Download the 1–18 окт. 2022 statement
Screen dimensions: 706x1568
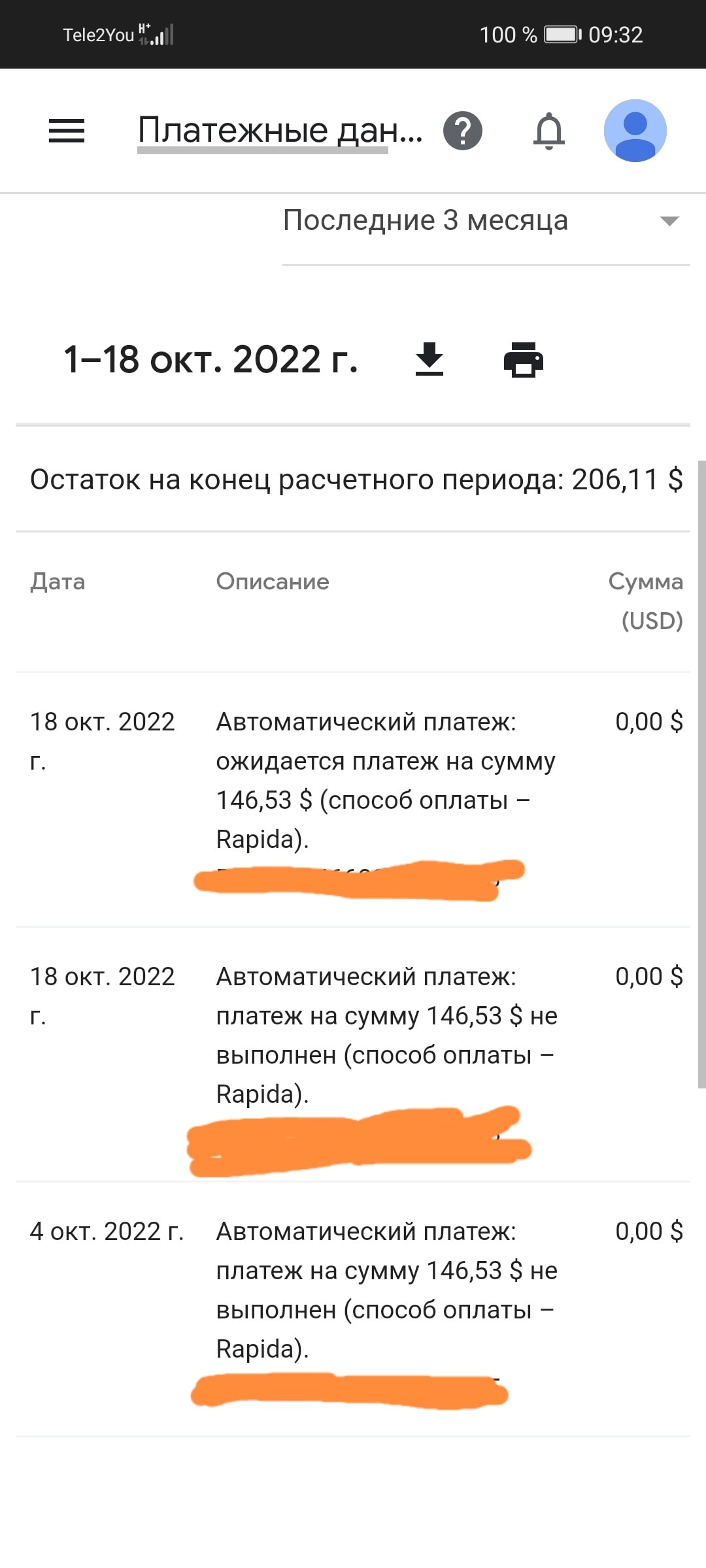429,359
